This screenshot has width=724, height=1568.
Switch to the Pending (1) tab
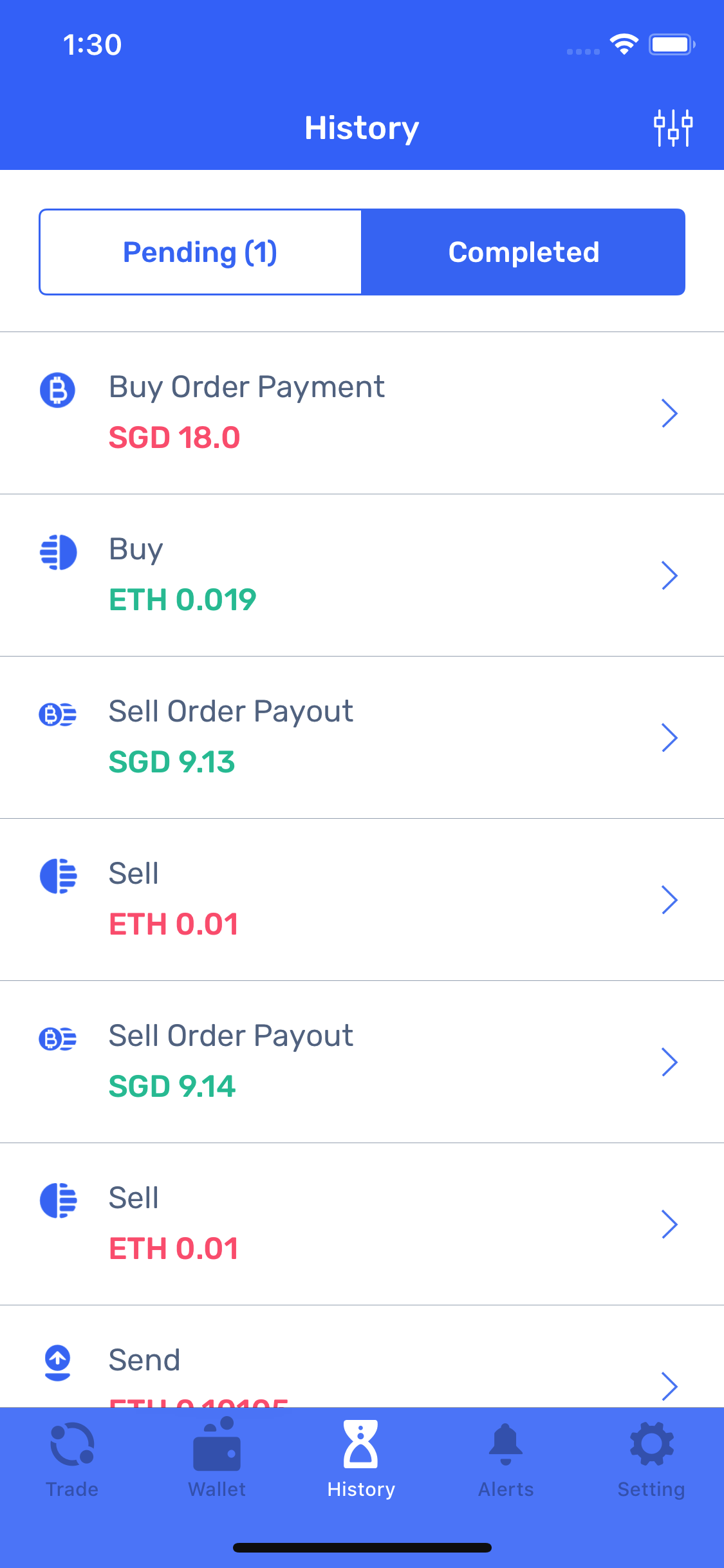(x=200, y=252)
